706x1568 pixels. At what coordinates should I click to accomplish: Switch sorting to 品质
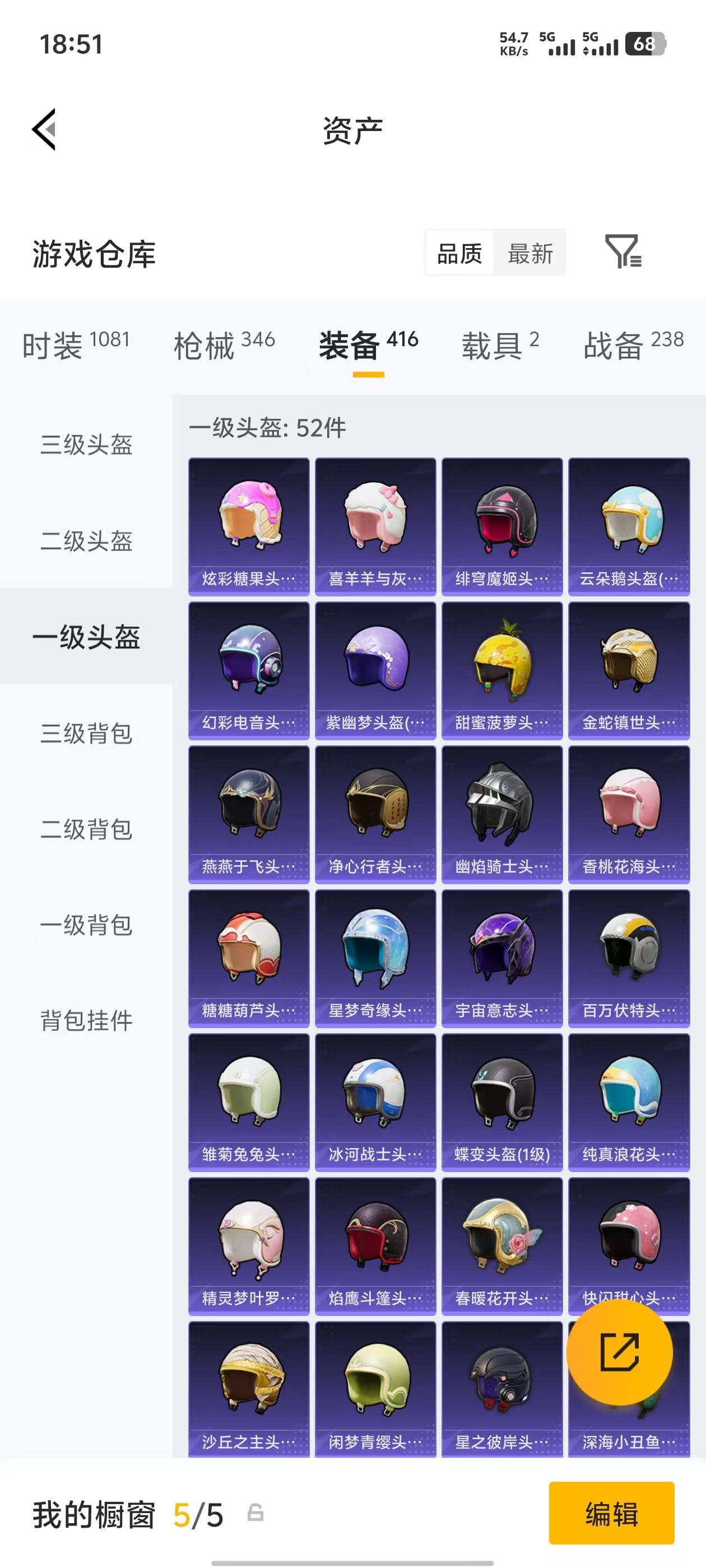coord(459,254)
